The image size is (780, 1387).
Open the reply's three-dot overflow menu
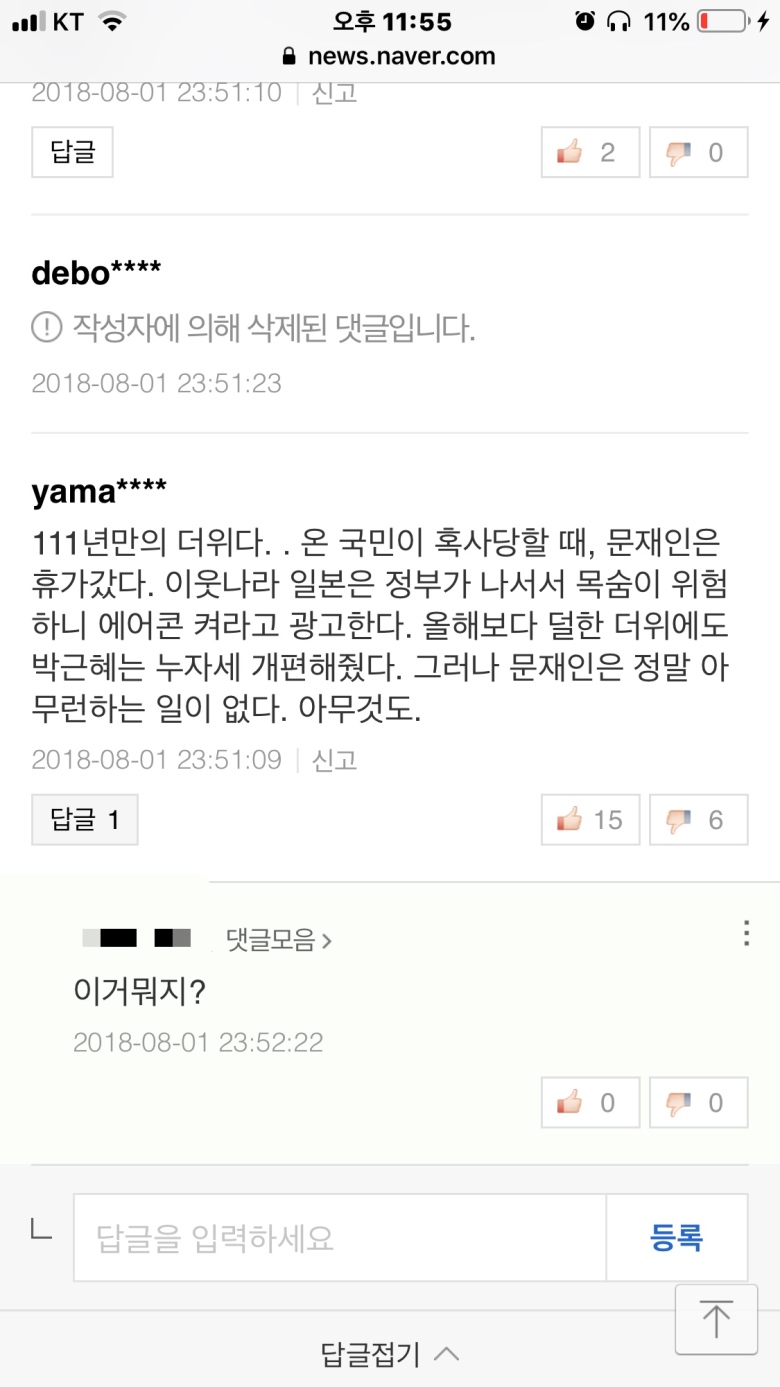(x=746, y=934)
